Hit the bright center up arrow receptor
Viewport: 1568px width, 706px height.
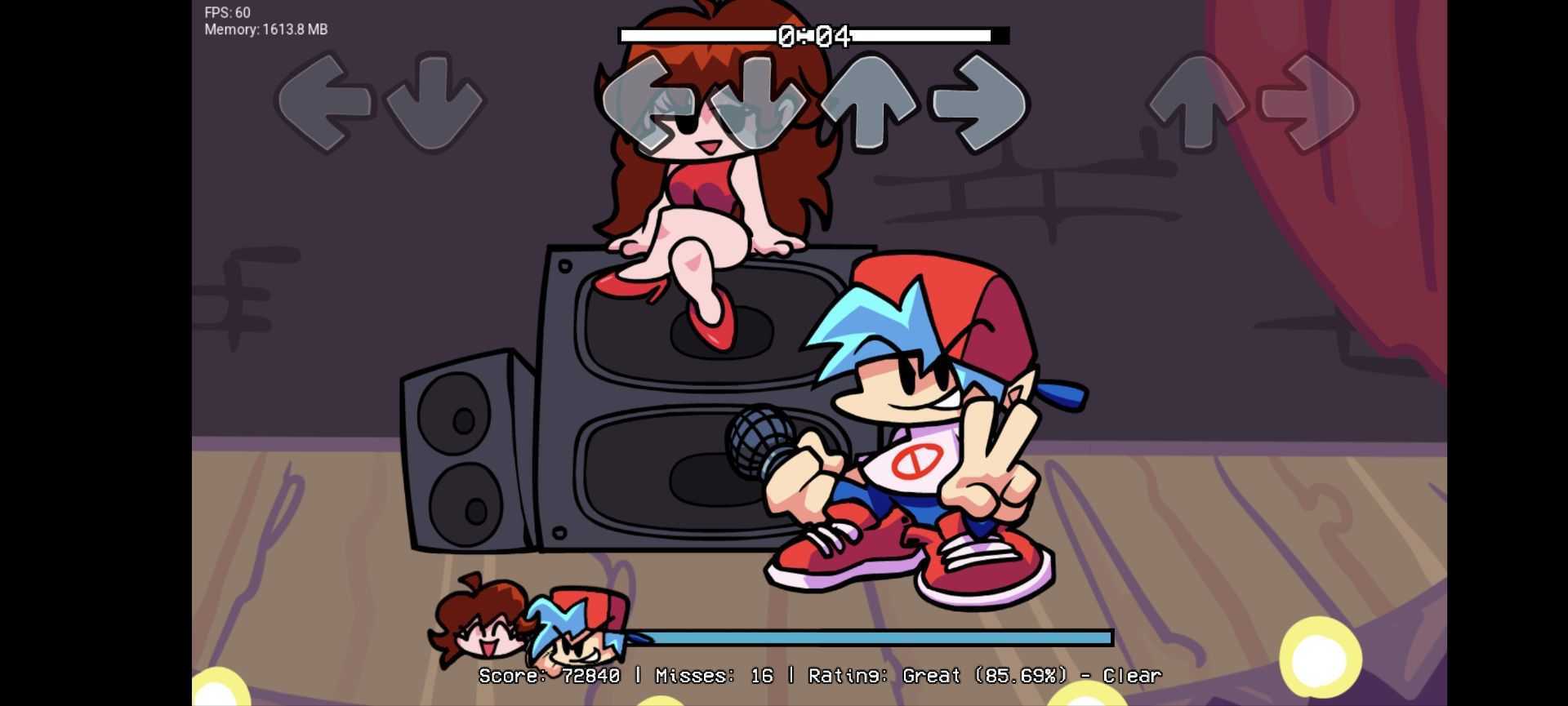click(870, 103)
